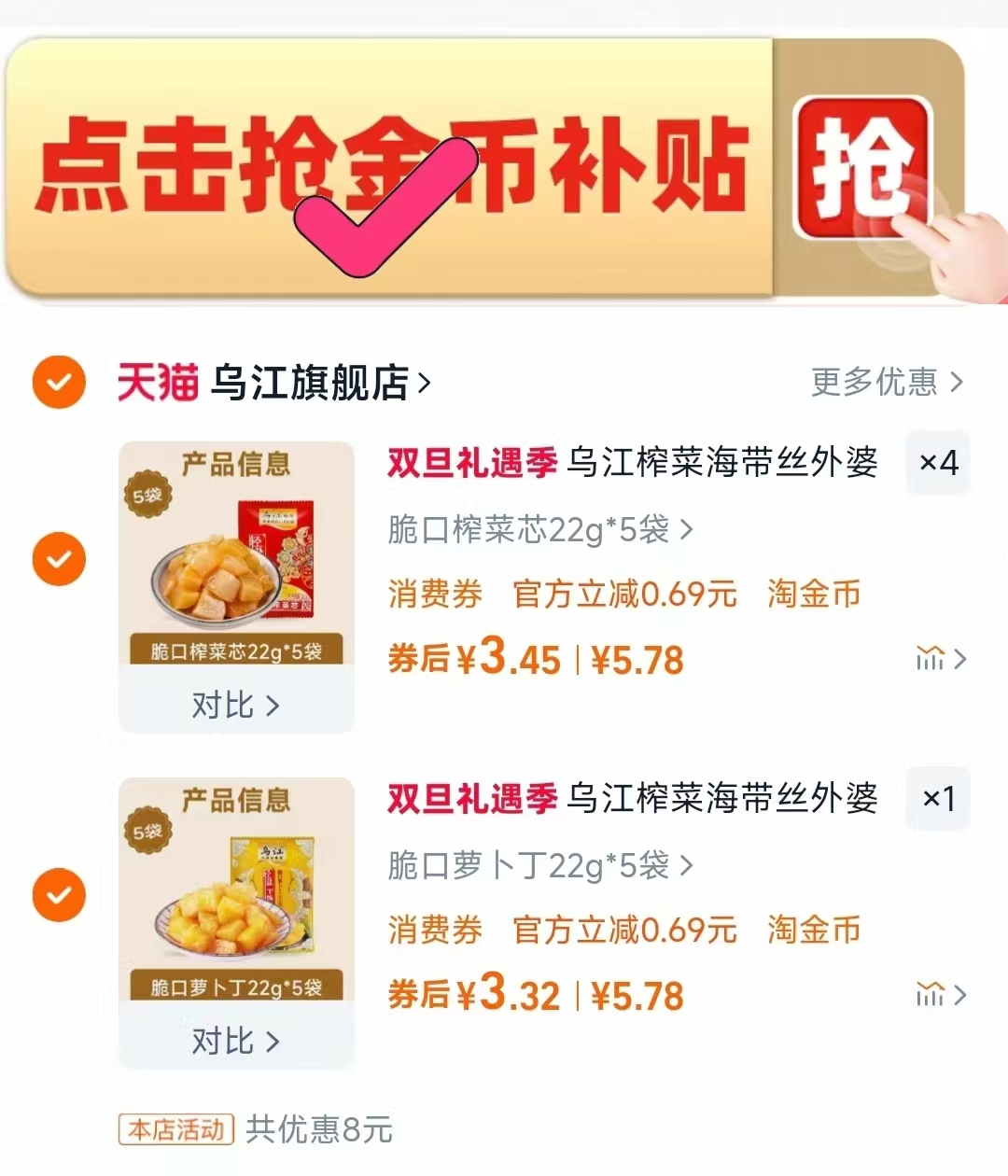The height and width of the screenshot is (1176, 1008).
Task: Click 对比 to compare the first product
Action: click(235, 706)
